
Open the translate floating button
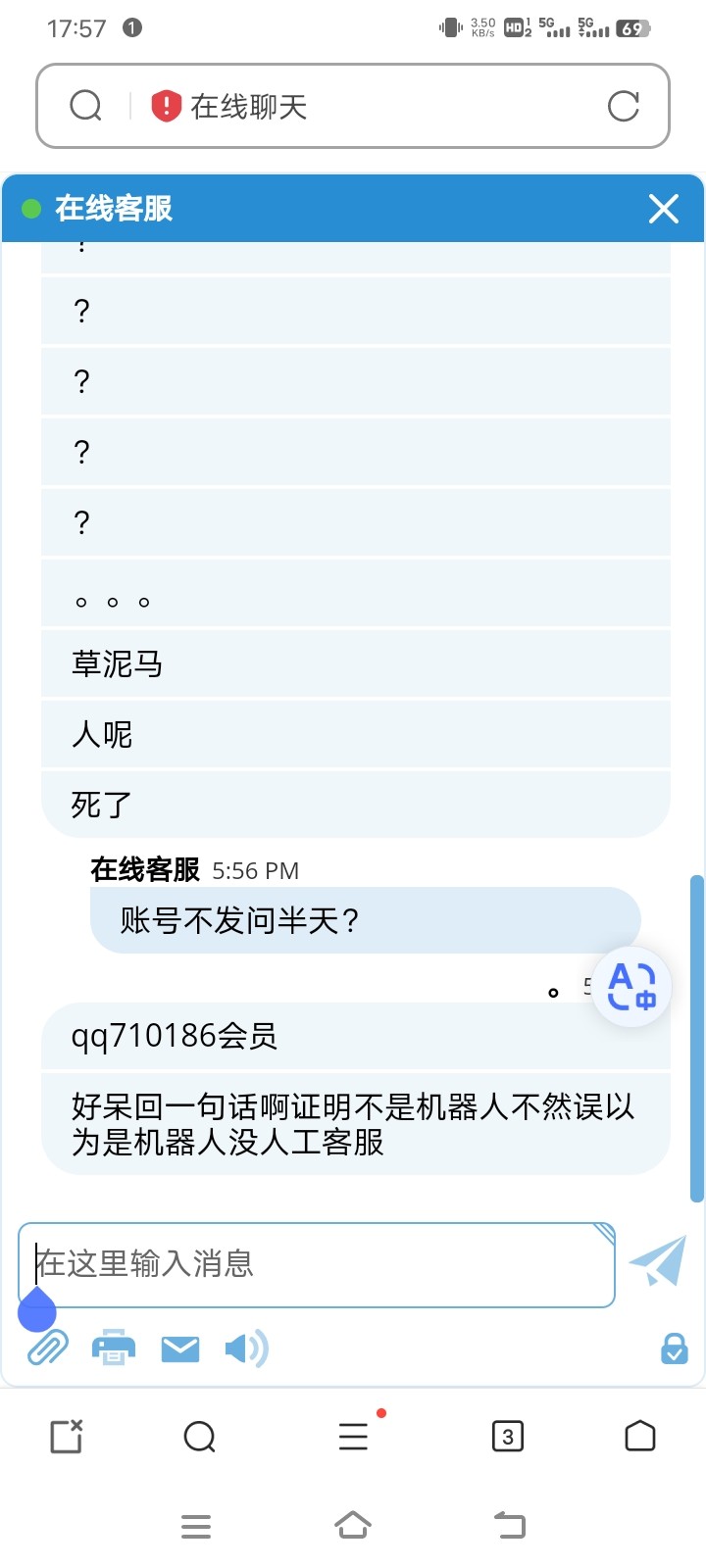tap(630, 988)
